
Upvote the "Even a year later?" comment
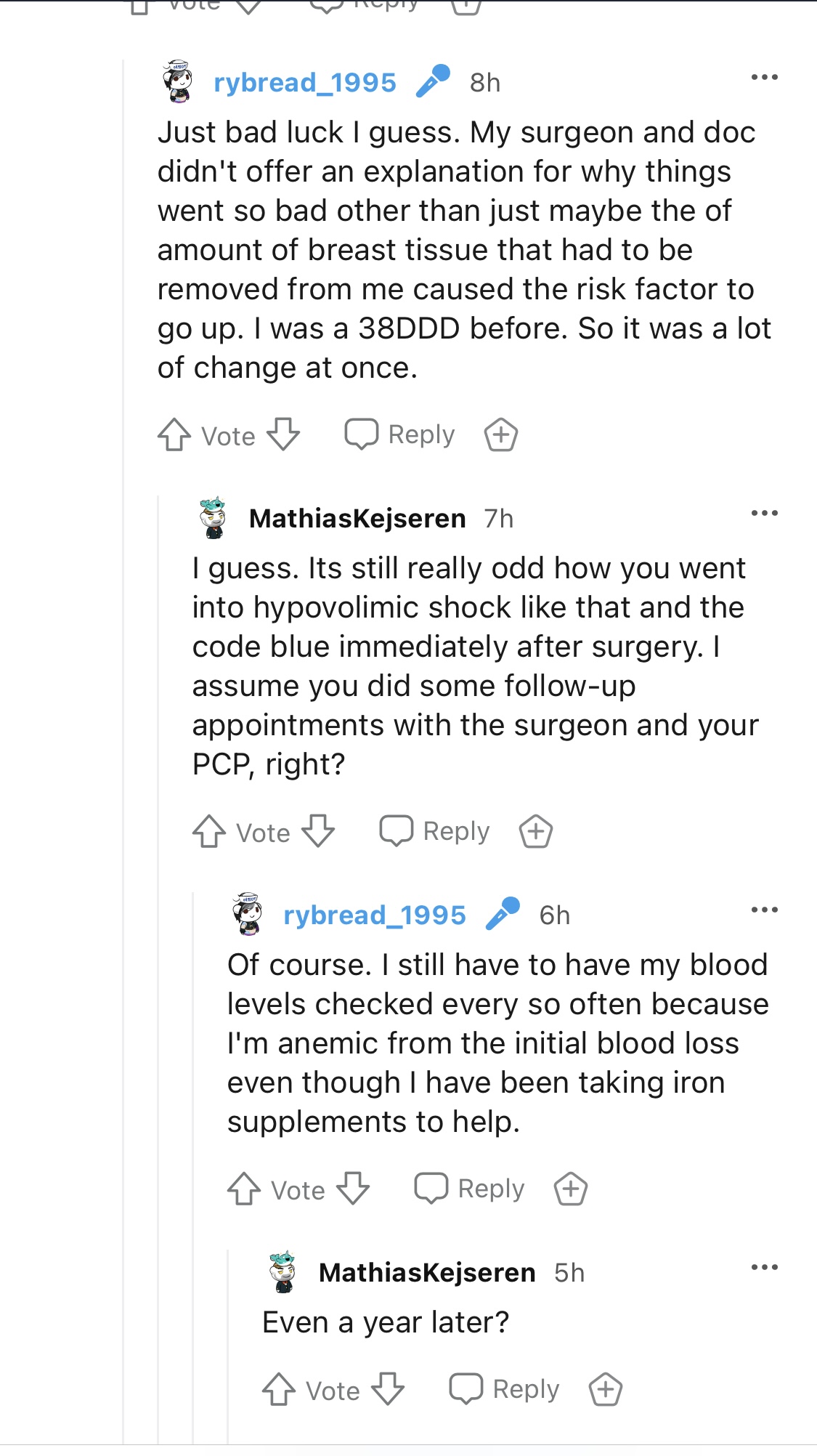(279, 1389)
